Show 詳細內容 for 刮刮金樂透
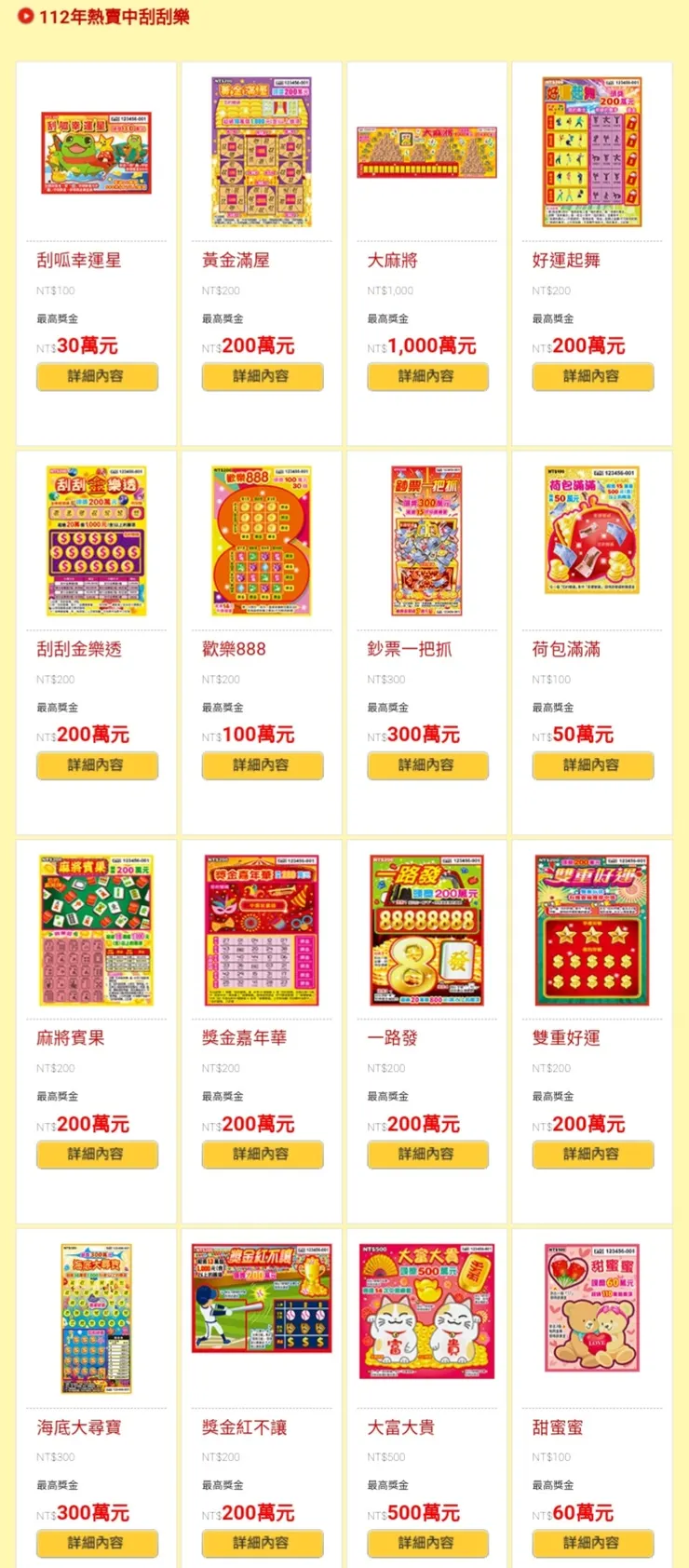The image size is (689, 1568). point(97,765)
